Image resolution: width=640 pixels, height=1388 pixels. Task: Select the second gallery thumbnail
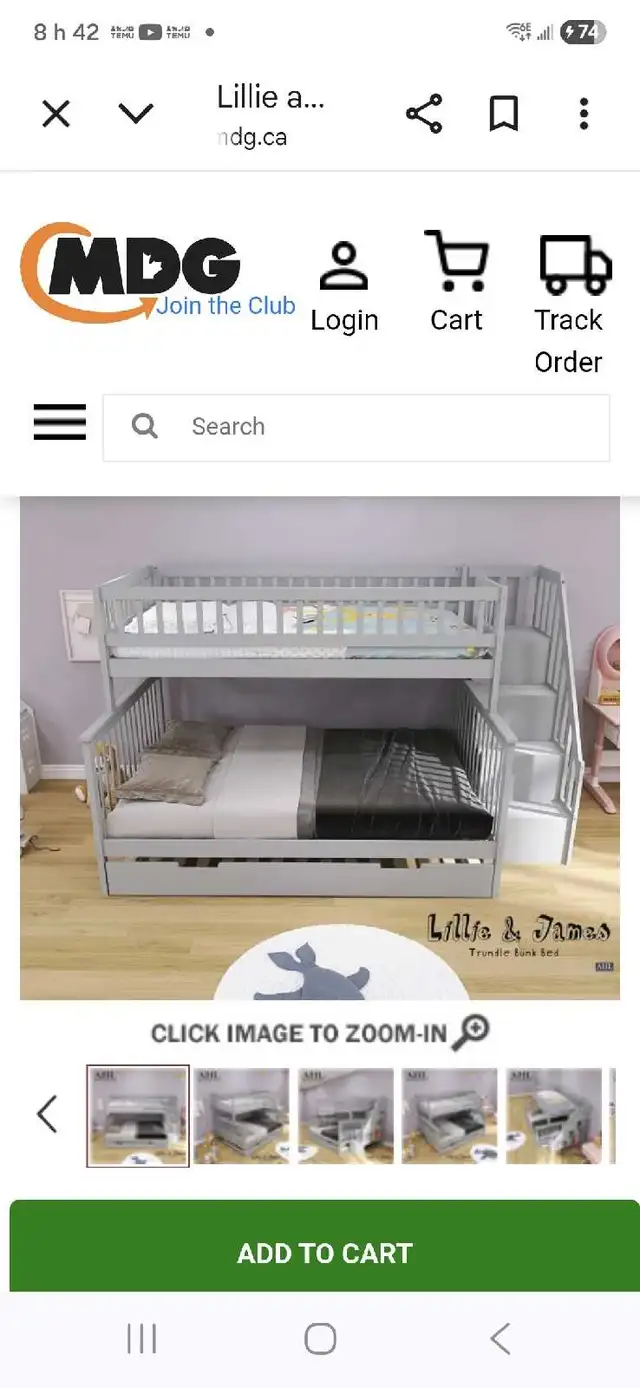pos(241,1115)
